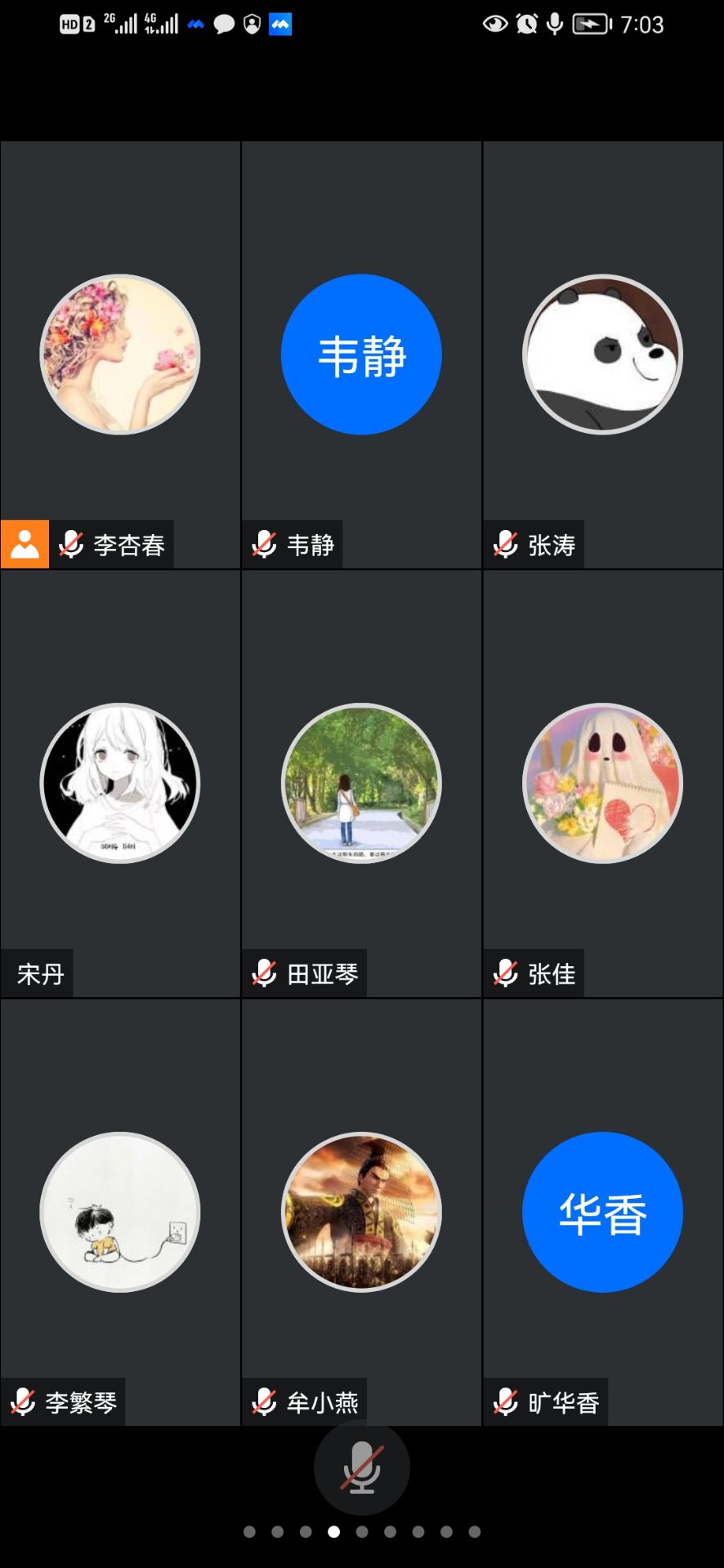Select participant tile of 韦静
Image resolution: width=724 pixels, height=1568 pixels.
tap(361, 354)
